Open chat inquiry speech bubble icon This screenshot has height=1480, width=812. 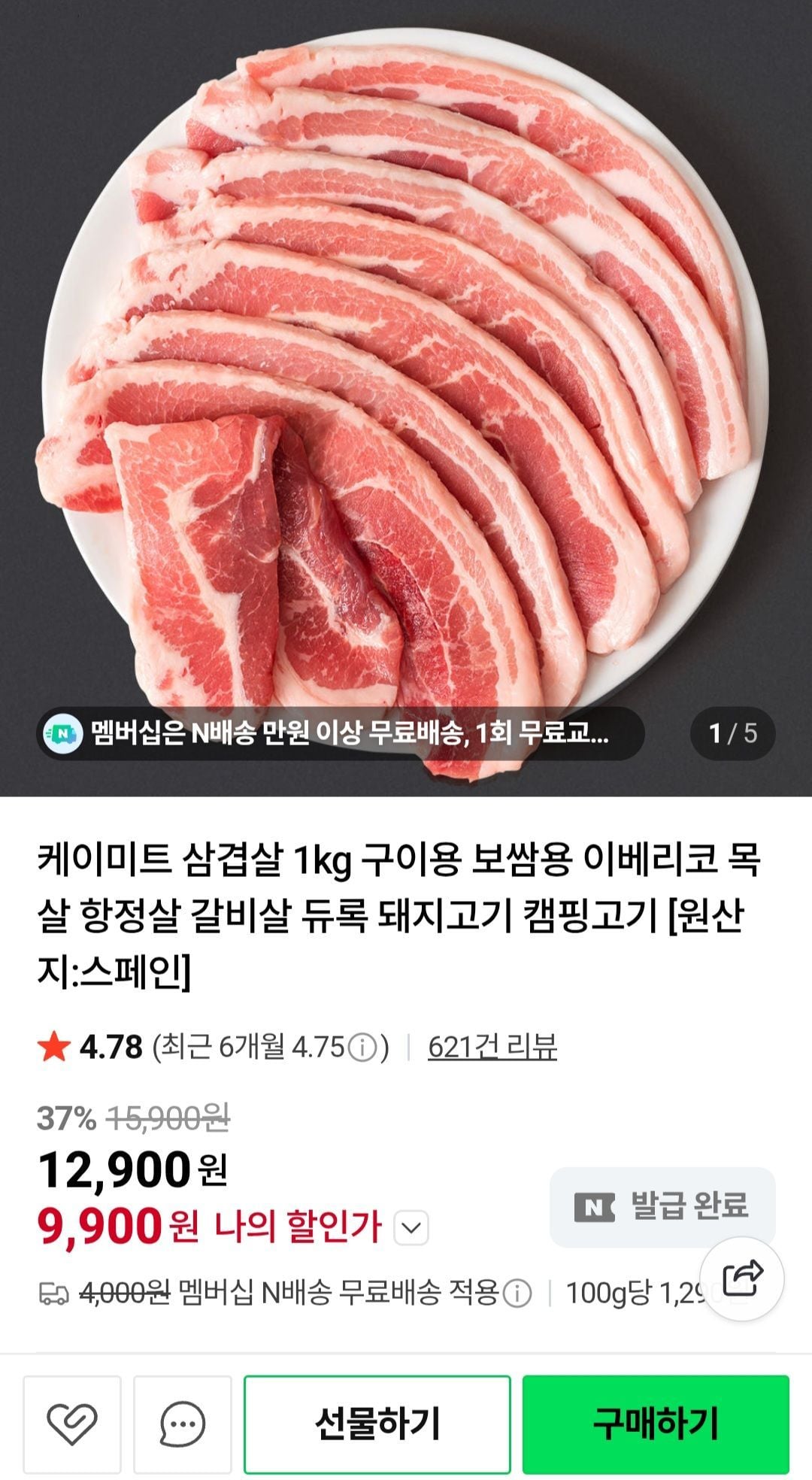182,1424
